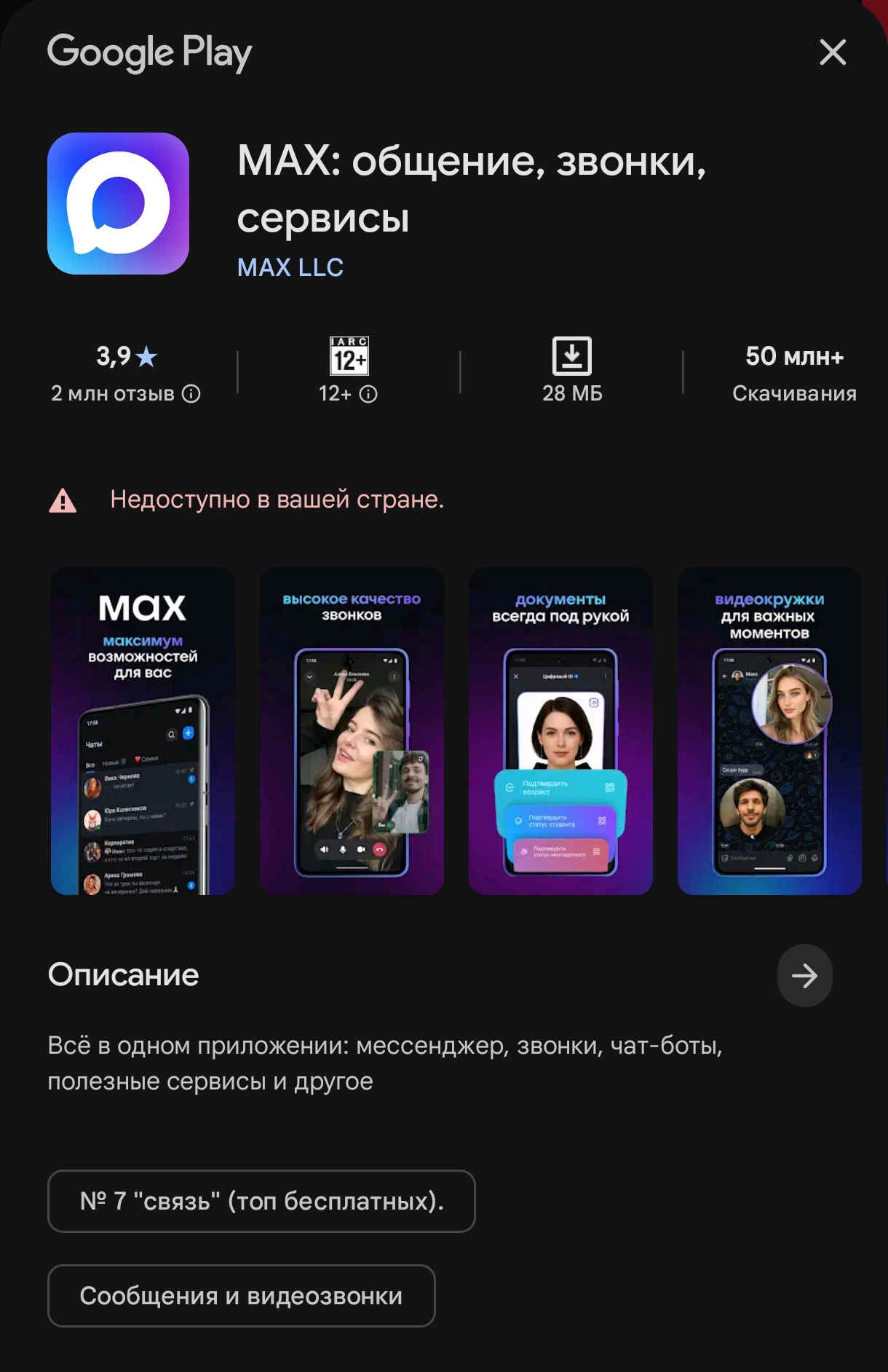The image size is (888, 1372).
Task: Expand the Описание section with the arrow
Action: click(804, 975)
